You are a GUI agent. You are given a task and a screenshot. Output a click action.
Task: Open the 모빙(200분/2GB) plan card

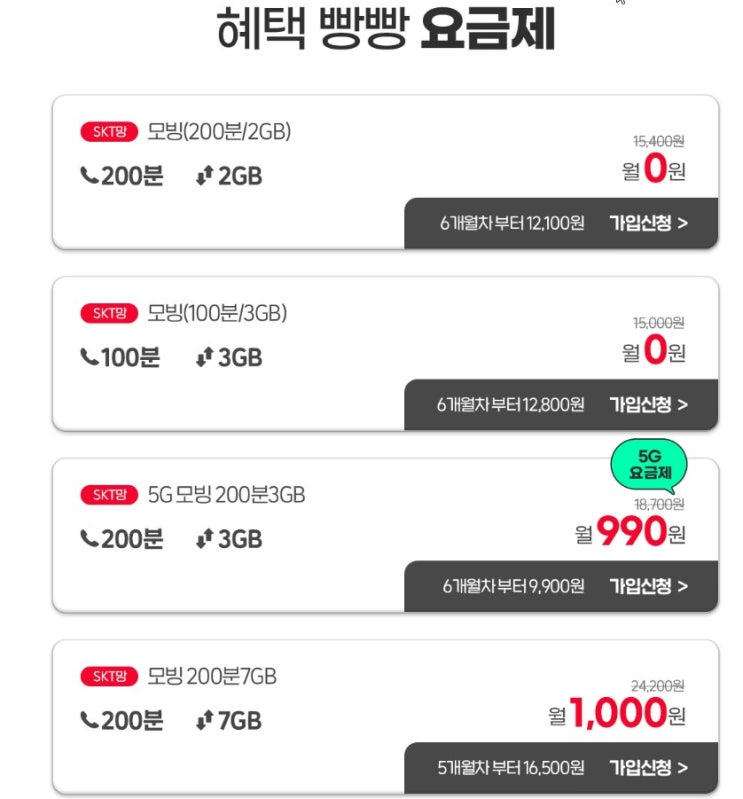point(385,172)
